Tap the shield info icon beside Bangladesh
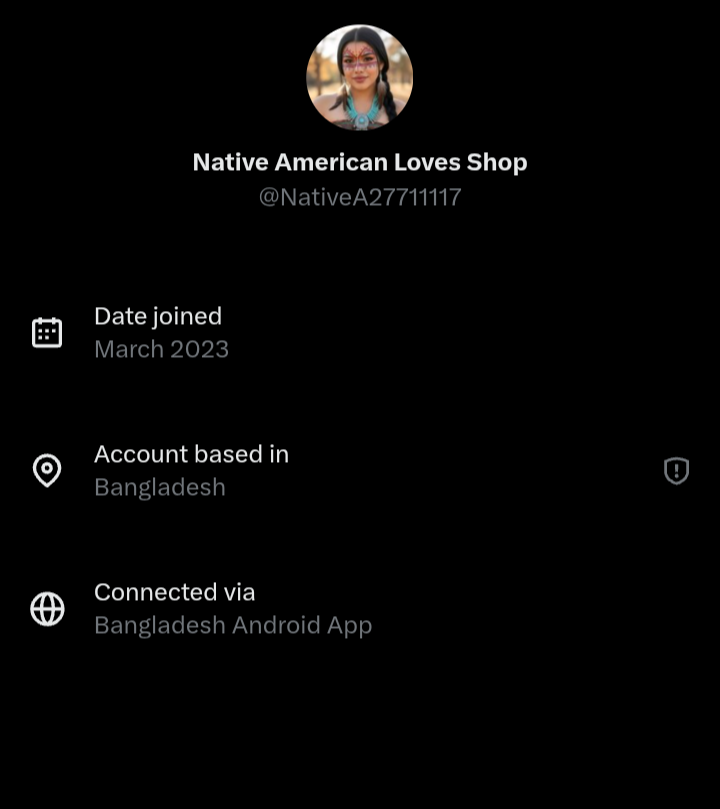The width and height of the screenshot is (720, 809). [x=677, y=470]
